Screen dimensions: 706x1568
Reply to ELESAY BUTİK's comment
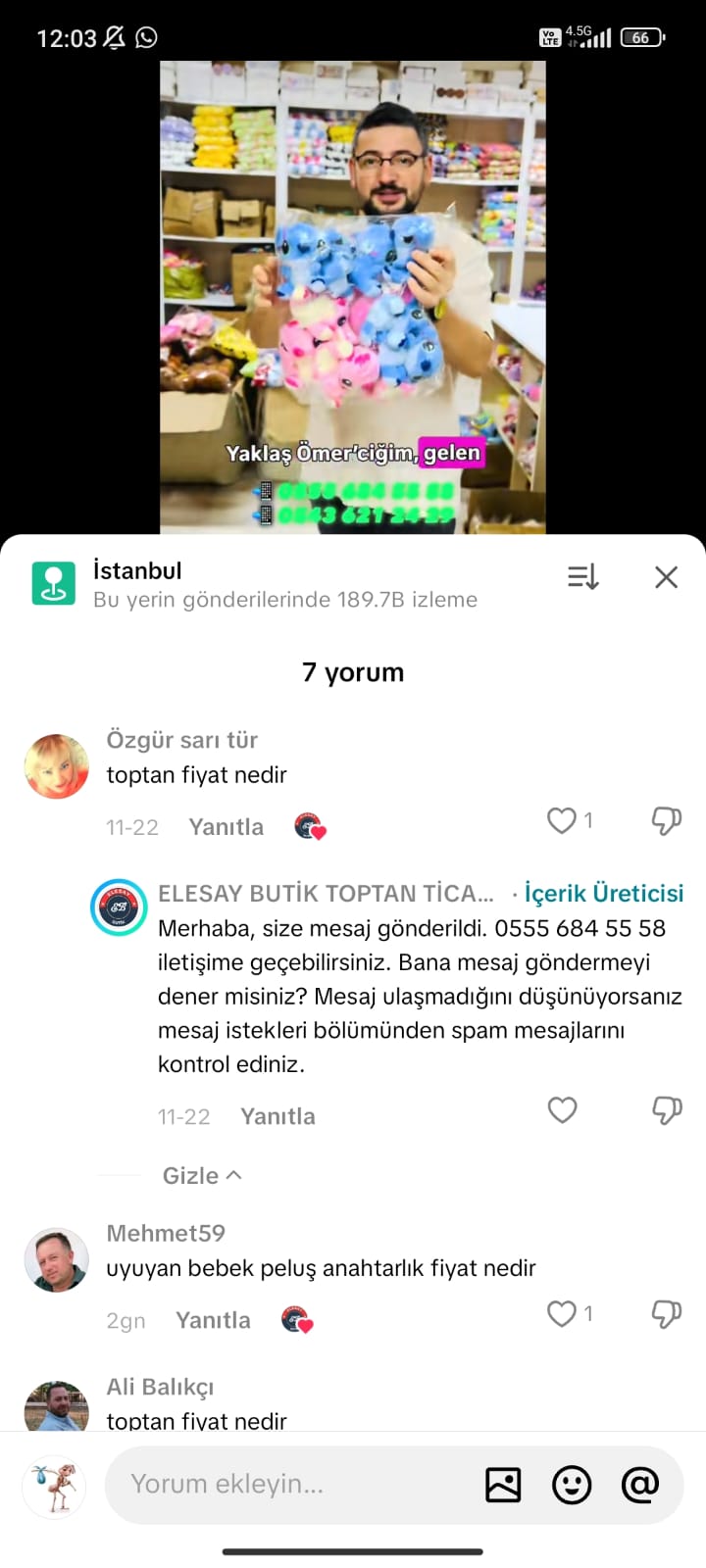pos(277,1116)
